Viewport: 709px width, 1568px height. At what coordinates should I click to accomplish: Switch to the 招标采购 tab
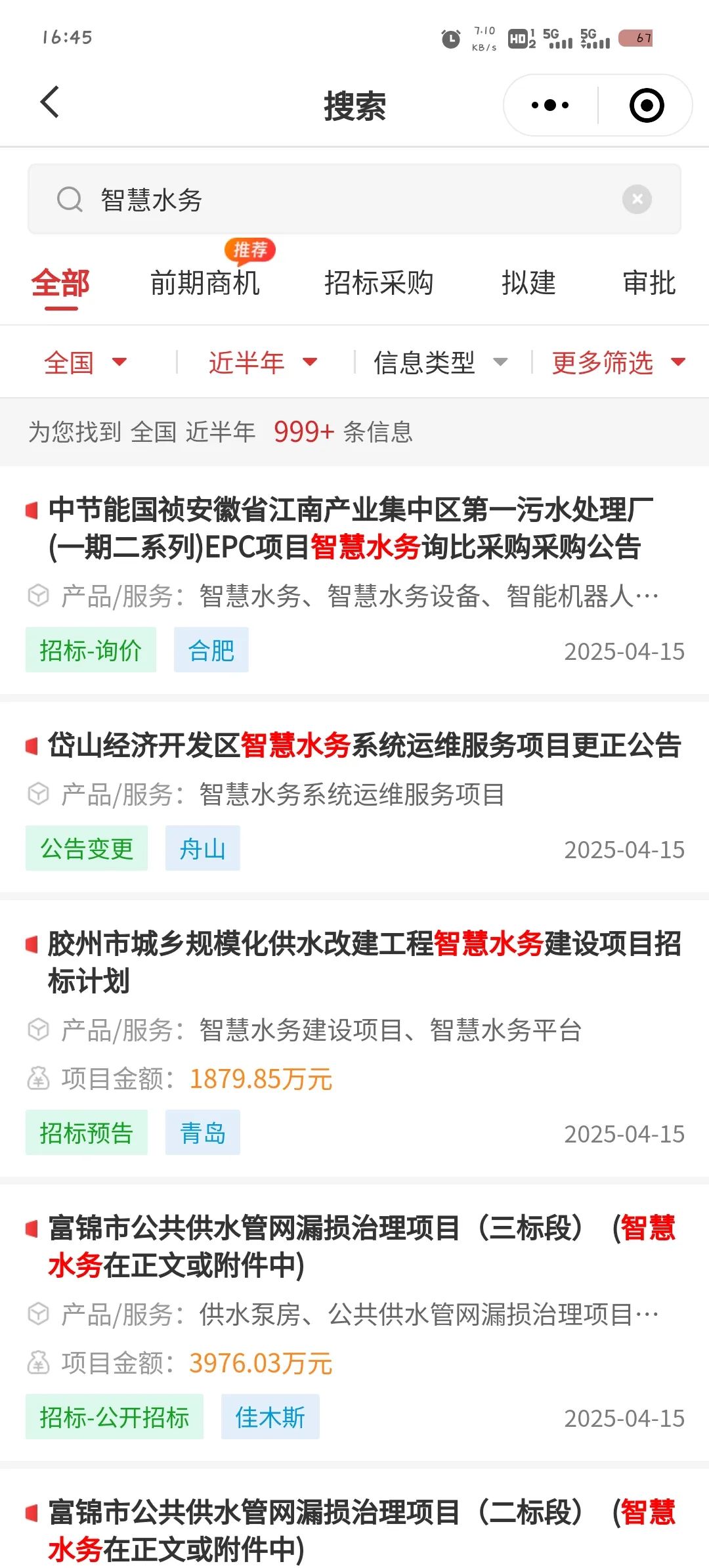pyautogui.click(x=379, y=284)
